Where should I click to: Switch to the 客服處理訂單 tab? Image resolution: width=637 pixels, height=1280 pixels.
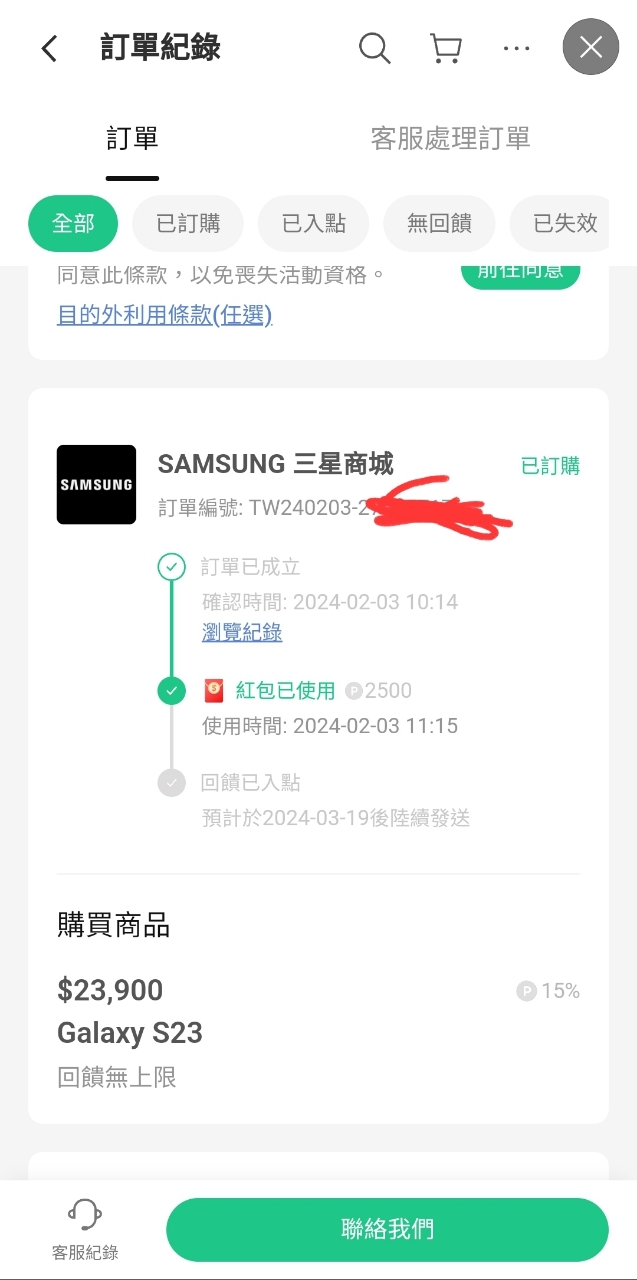pyautogui.click(x=450, y=139)
